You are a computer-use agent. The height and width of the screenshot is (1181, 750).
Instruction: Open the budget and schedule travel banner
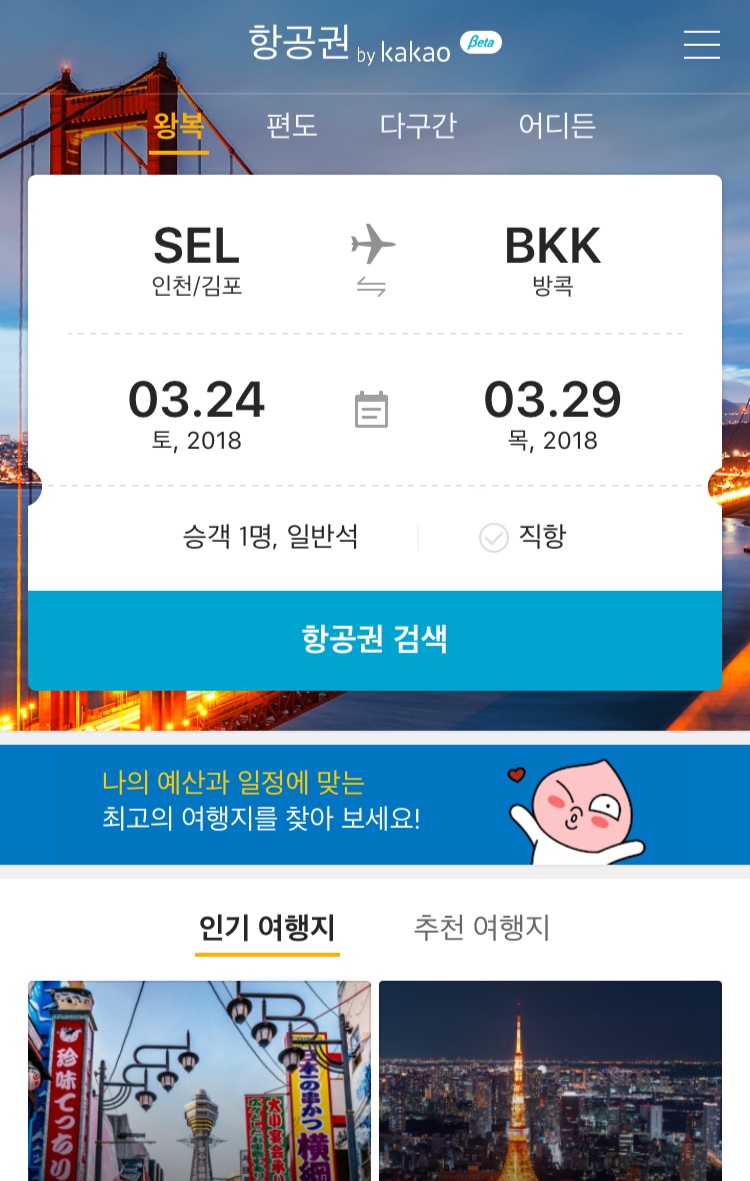(x=374, y=804)
